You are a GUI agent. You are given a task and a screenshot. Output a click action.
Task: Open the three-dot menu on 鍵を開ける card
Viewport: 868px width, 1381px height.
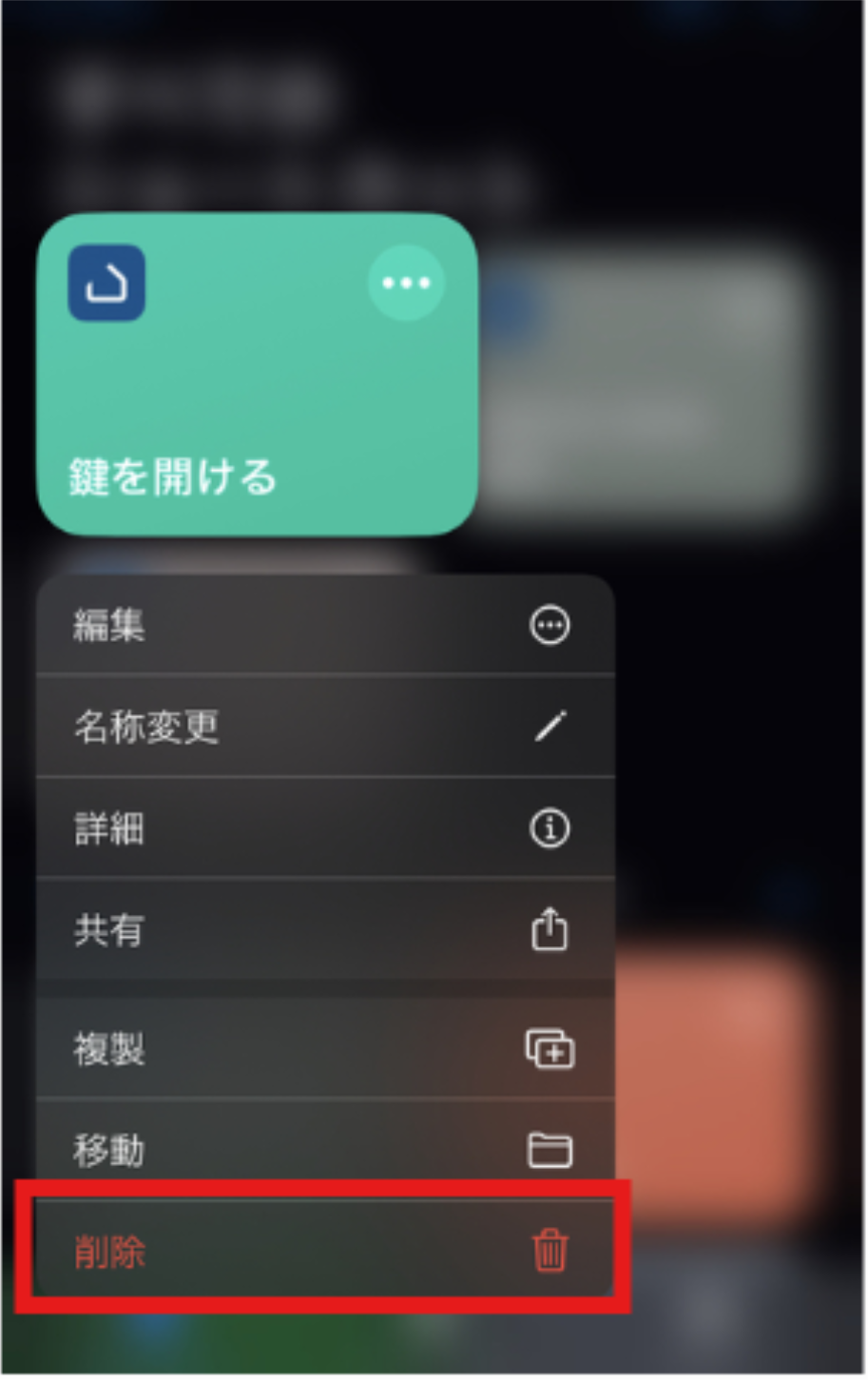pos(406,282)
